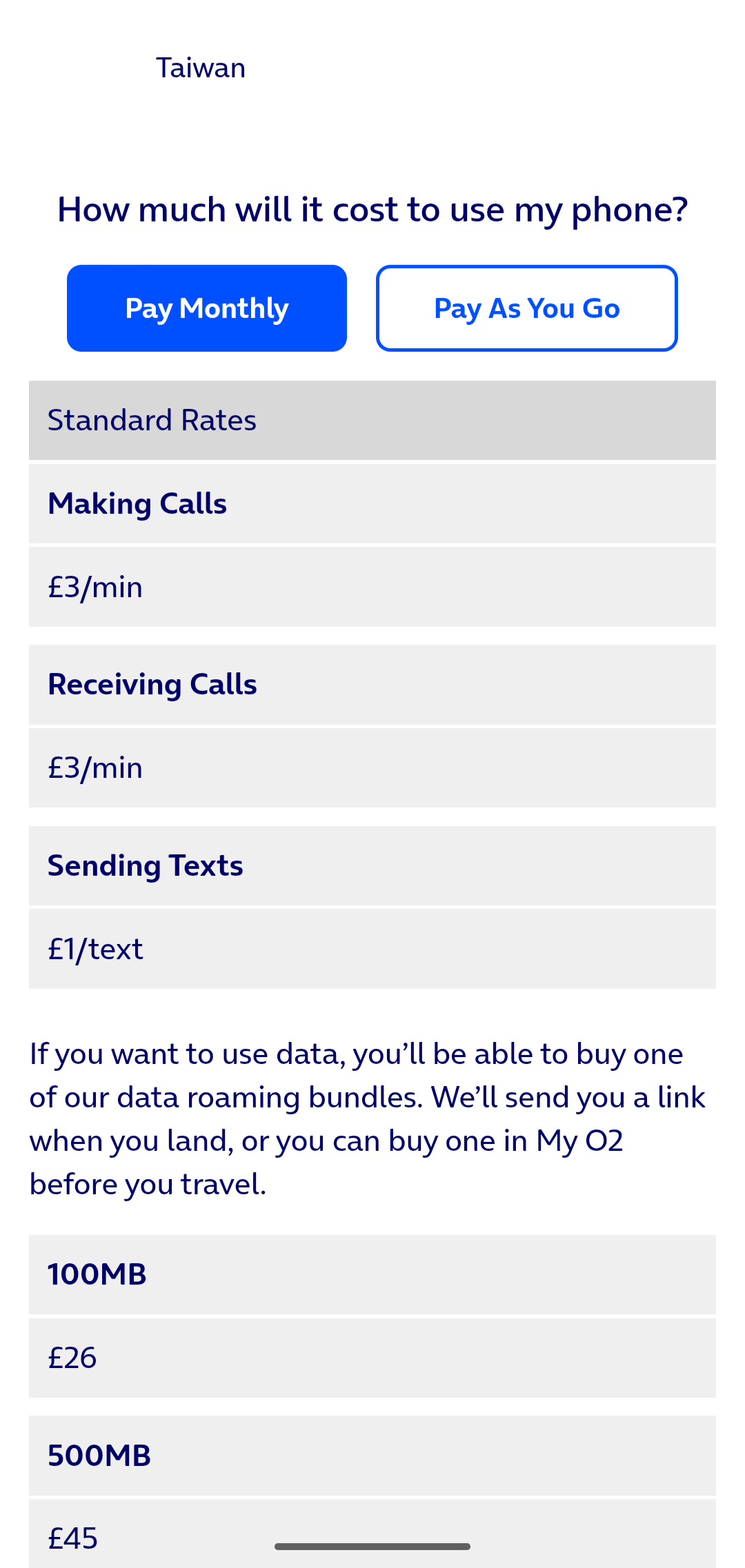Tap the My O2 mention in the paragraph
Image resolution: width=745 pixels, height=1568 pixels.
click(582, 1140)
